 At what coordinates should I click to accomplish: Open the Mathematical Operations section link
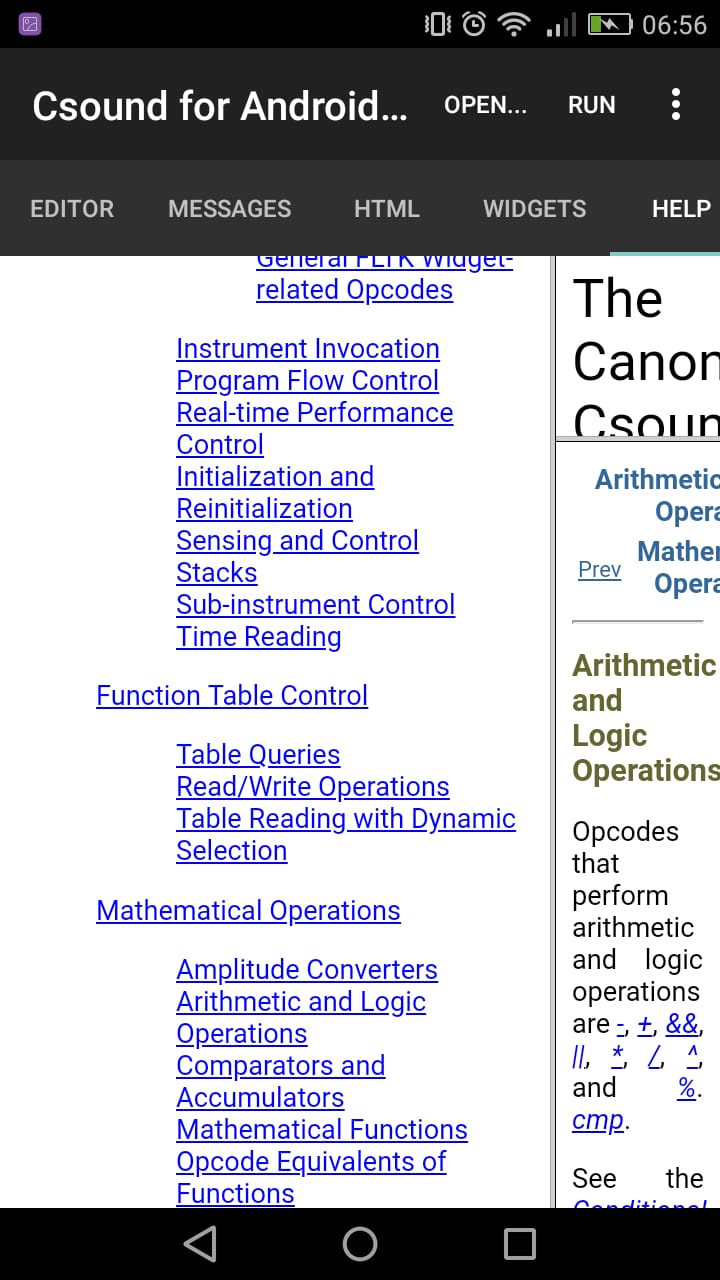[x=248, y=911]
